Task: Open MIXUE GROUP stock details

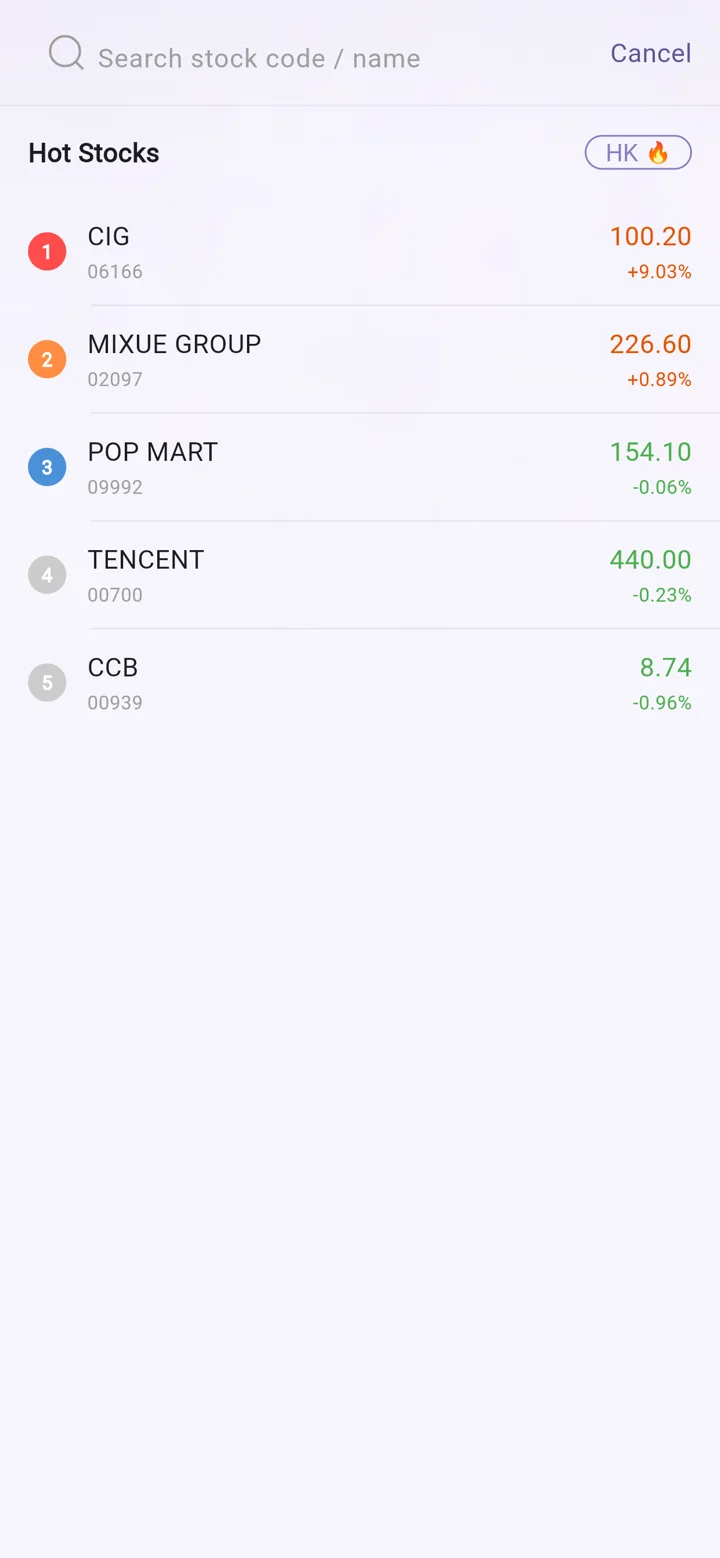Action: (360, 360)
